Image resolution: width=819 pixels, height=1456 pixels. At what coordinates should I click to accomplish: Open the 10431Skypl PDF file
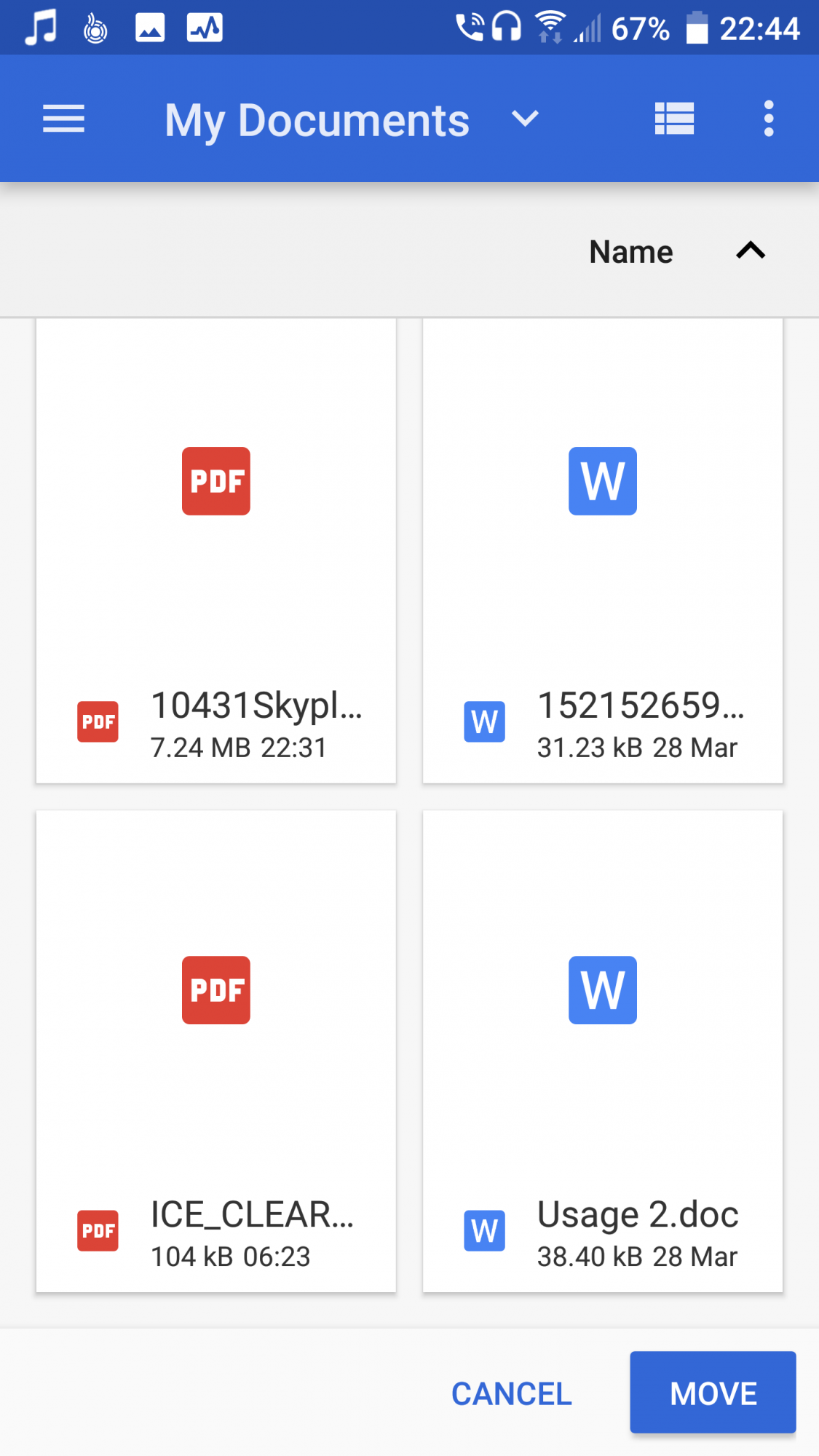click(x=216, y=551)
